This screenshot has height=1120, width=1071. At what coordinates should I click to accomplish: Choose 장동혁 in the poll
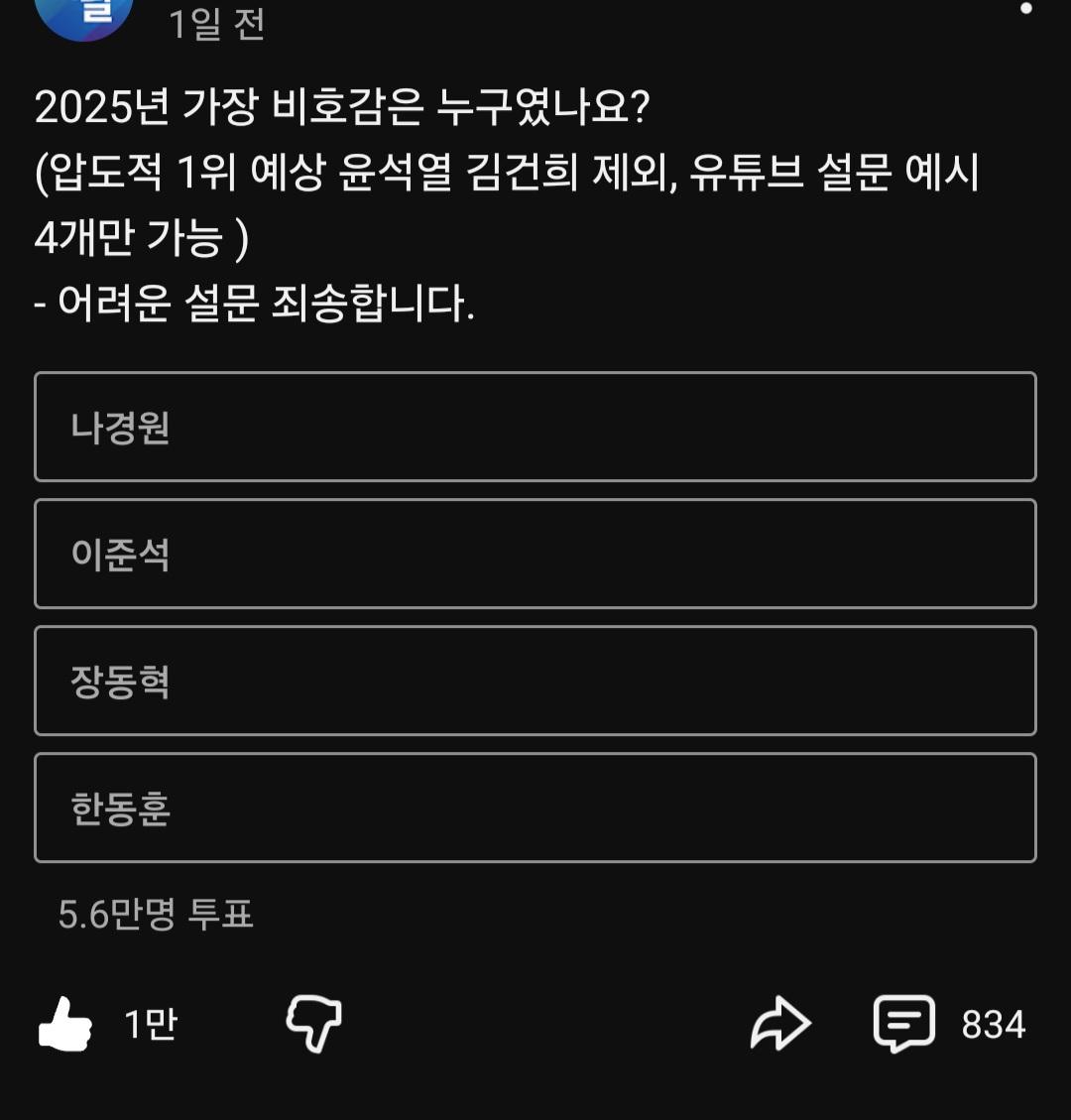535,681
